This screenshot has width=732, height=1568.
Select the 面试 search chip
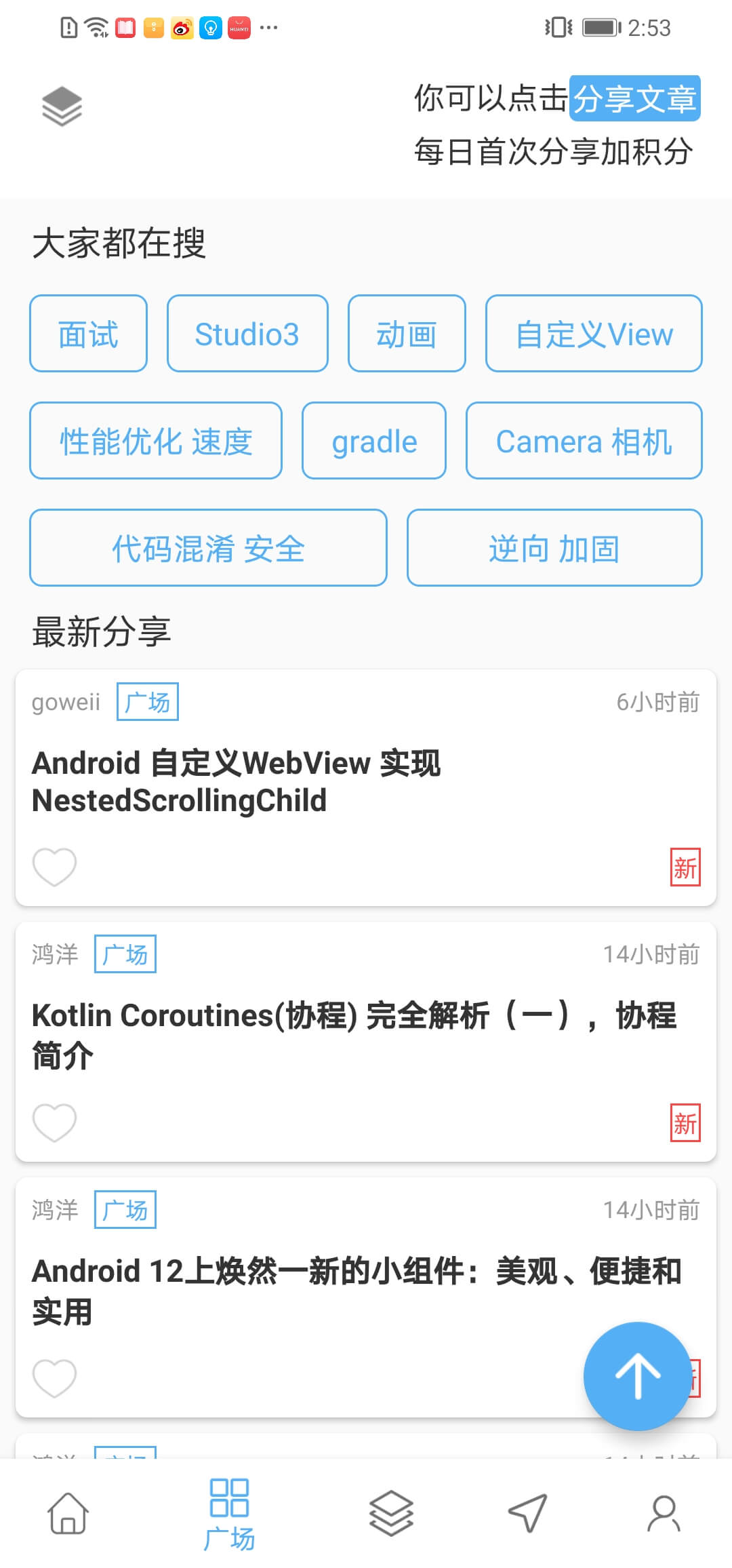(x=88, y=334)
